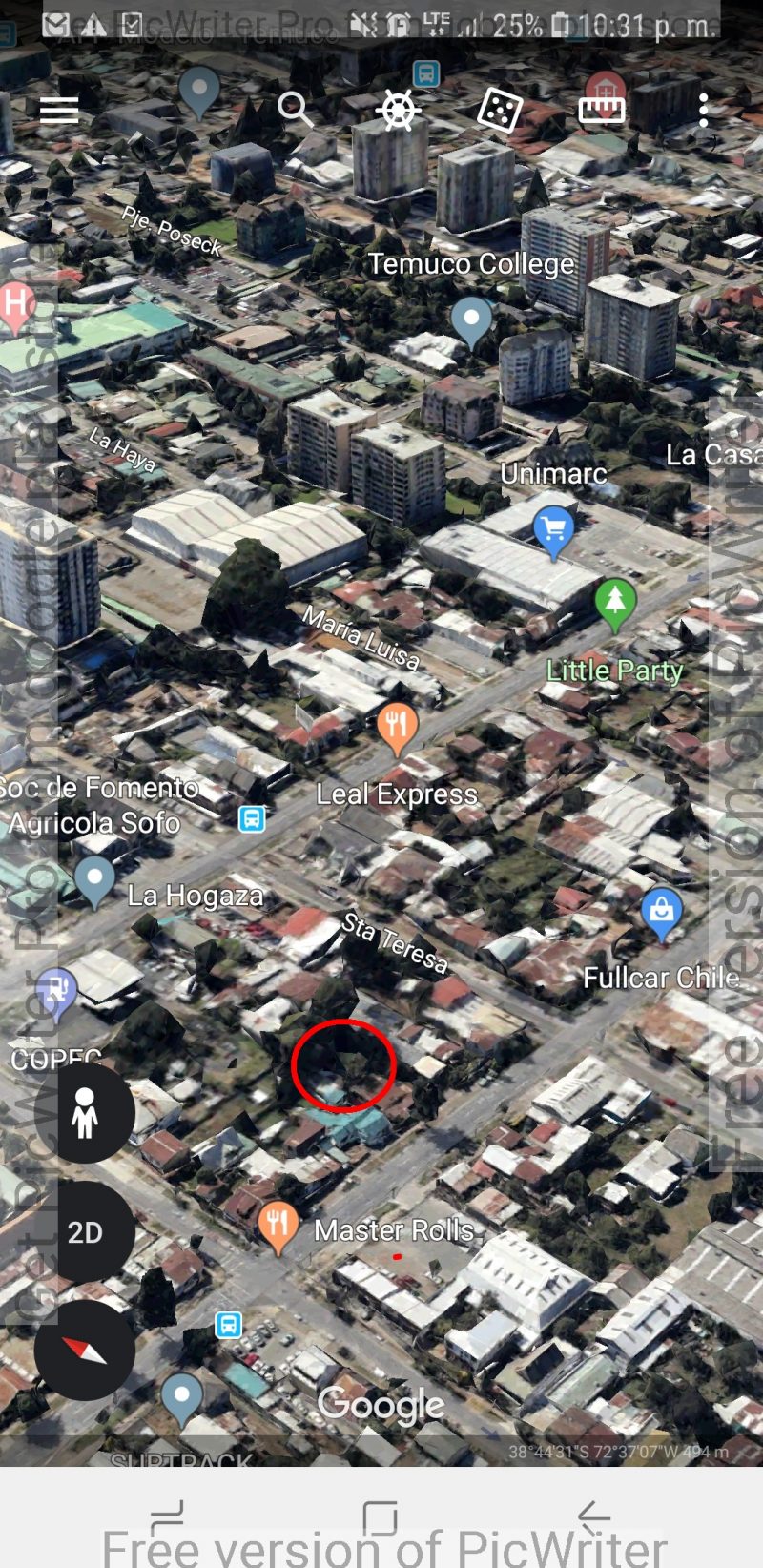Viewport: 763px width, 1568px height.
Task: Select the Little Party tree pin
Action: 615,602
